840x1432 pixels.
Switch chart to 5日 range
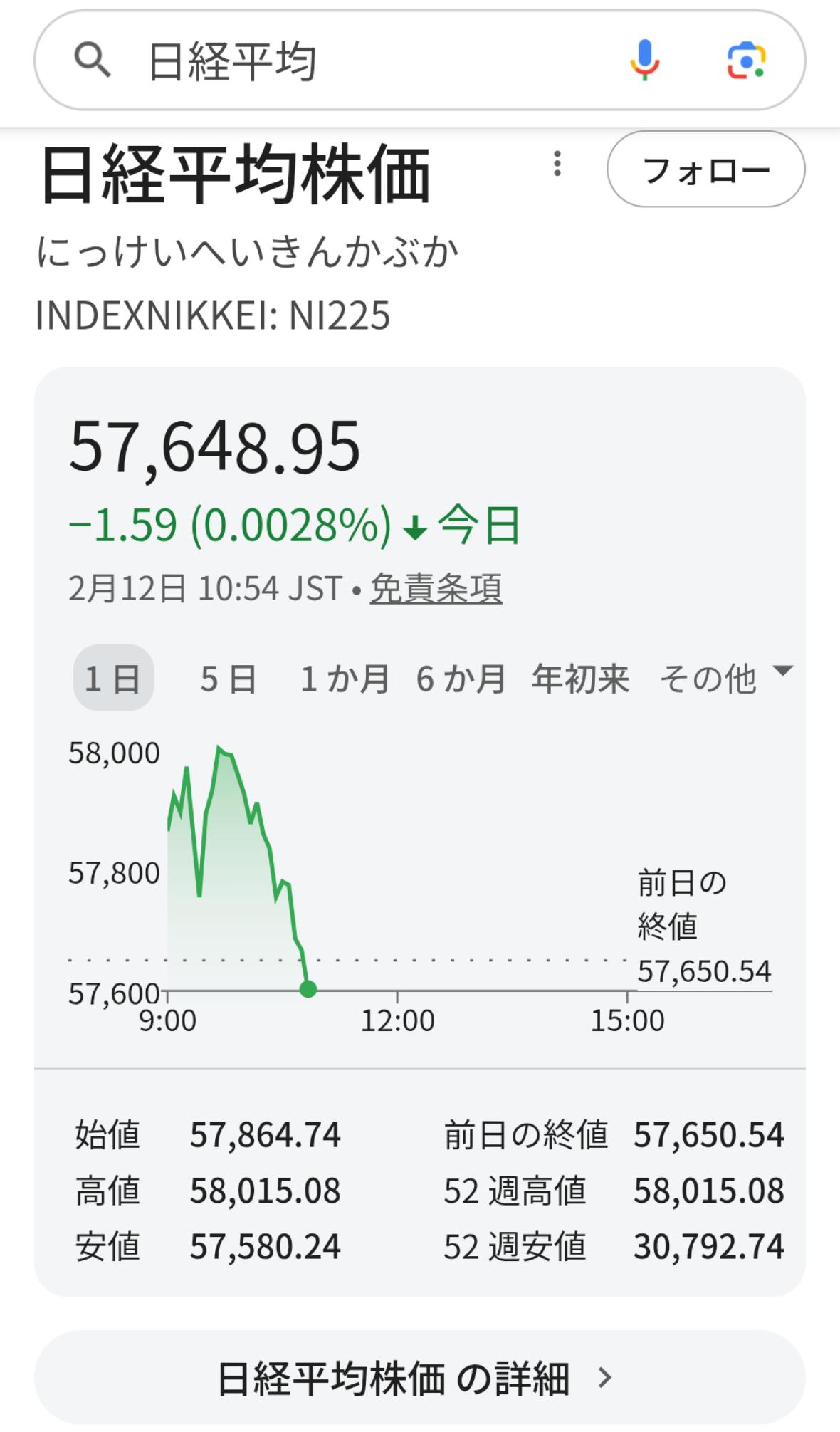click(x=228, y=678)
